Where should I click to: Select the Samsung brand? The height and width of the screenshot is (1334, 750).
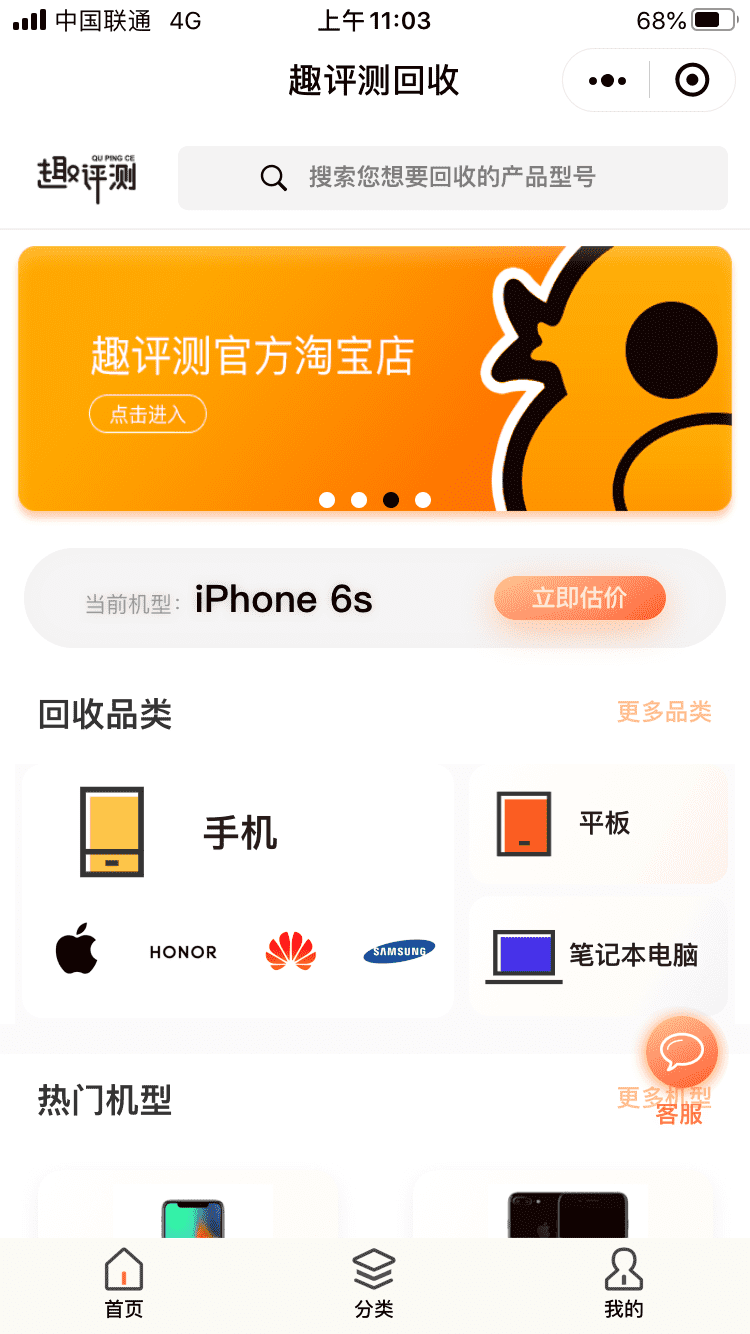[x=399, y=952]
